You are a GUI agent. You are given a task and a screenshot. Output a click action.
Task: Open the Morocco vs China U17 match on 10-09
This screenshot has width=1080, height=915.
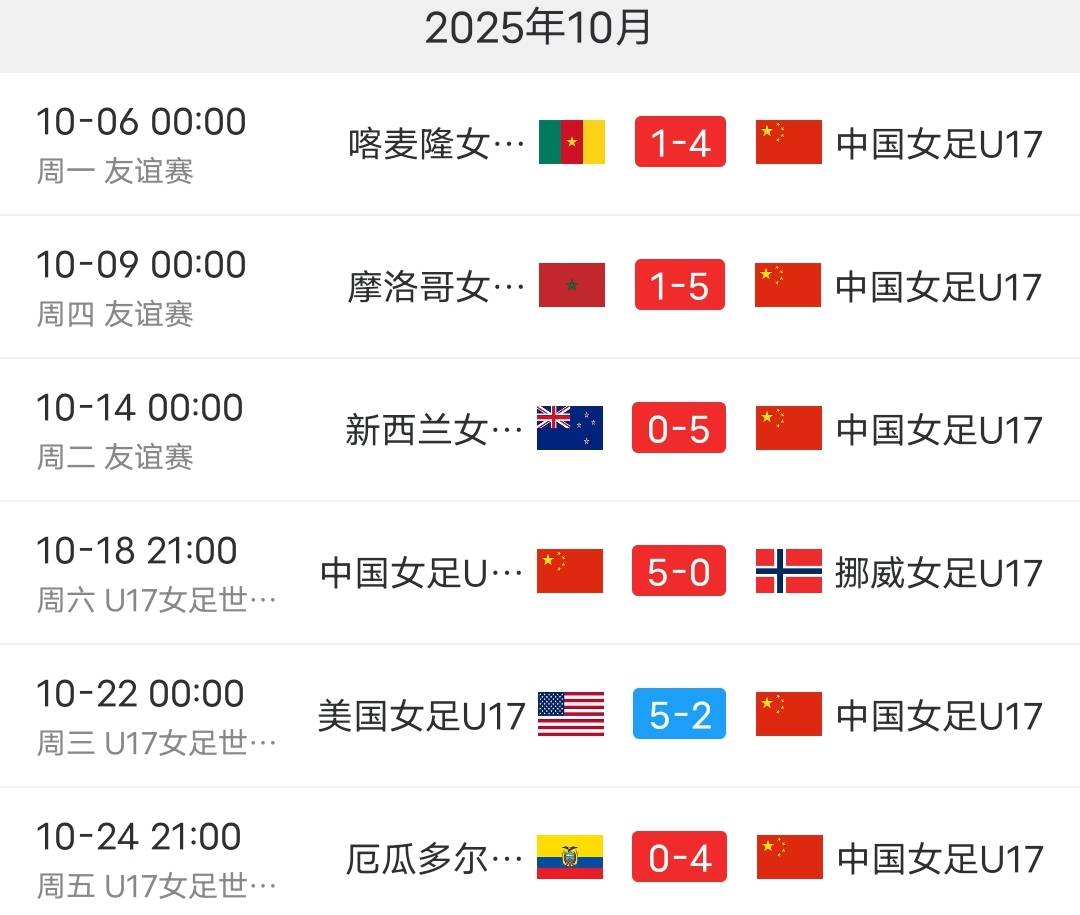pyautogui.click(x=680, y=286)
